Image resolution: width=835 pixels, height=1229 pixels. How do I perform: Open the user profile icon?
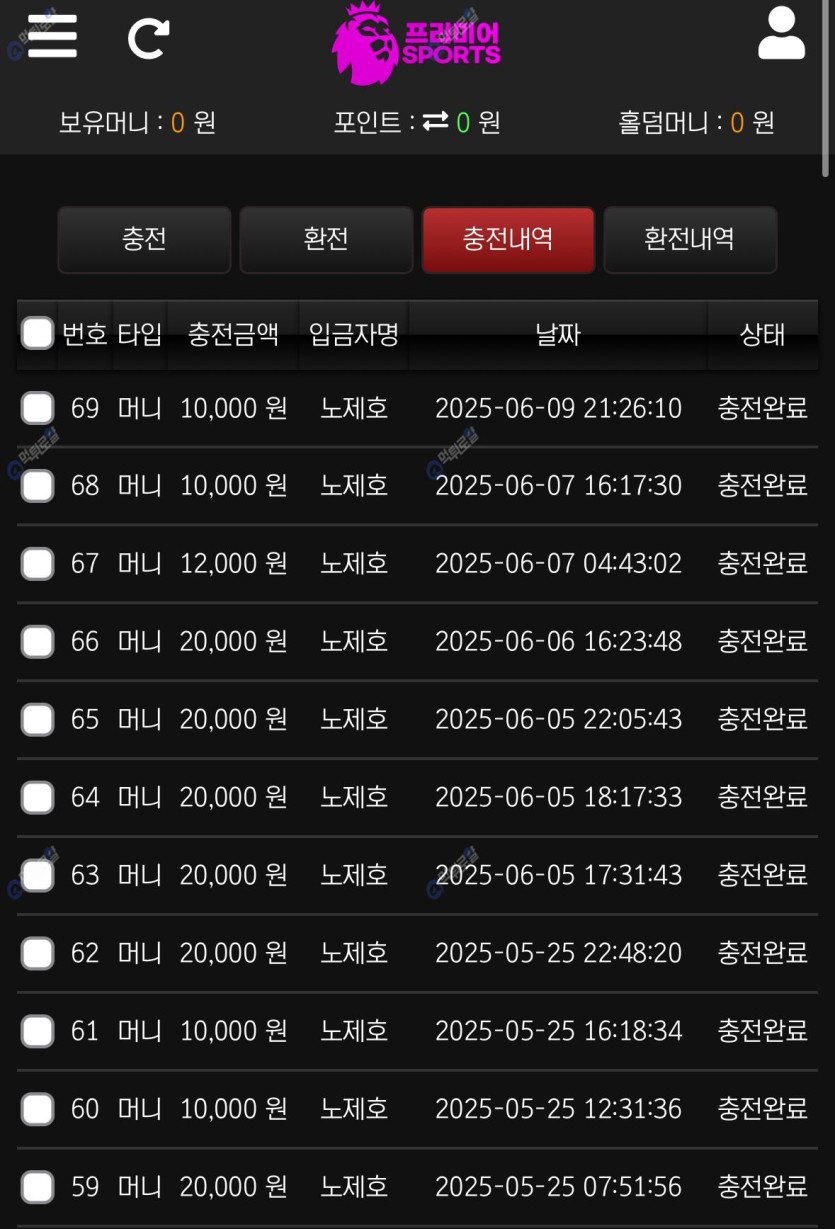[781, 35]
